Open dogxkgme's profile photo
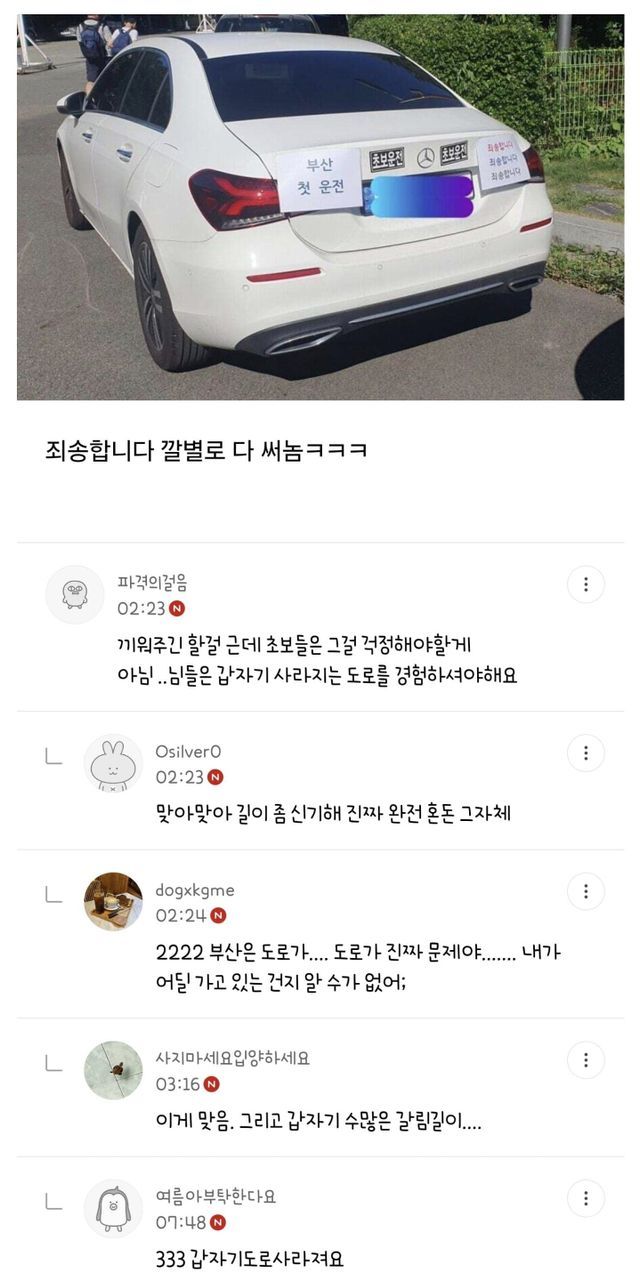 tap(113, 902)
